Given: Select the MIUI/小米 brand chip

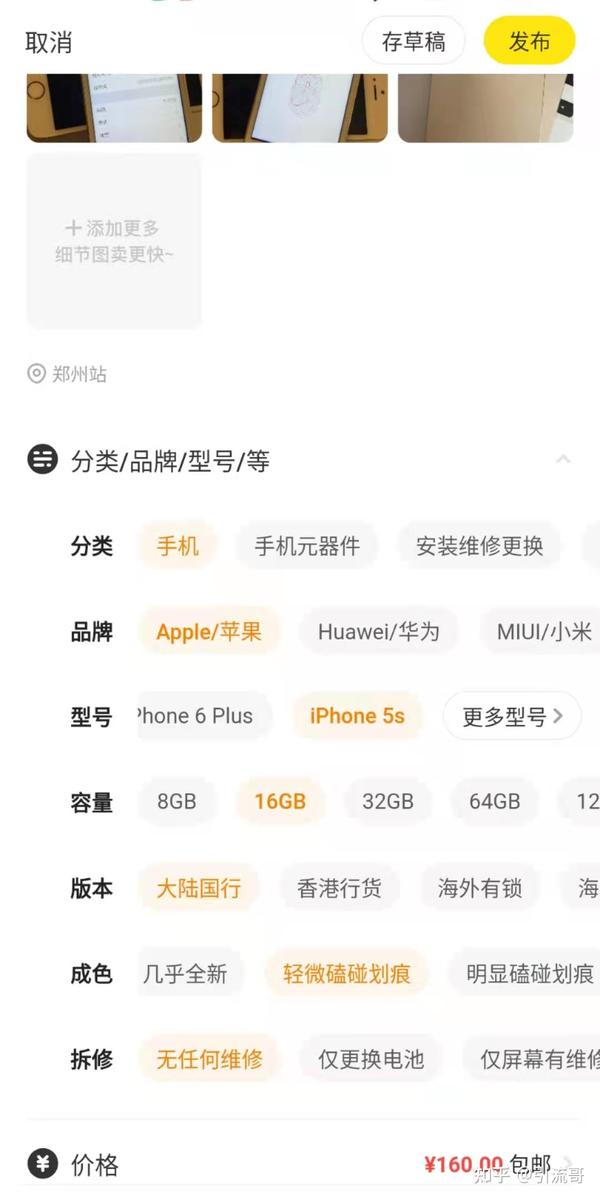Looking at the screenshot, I should pos(544,632).
